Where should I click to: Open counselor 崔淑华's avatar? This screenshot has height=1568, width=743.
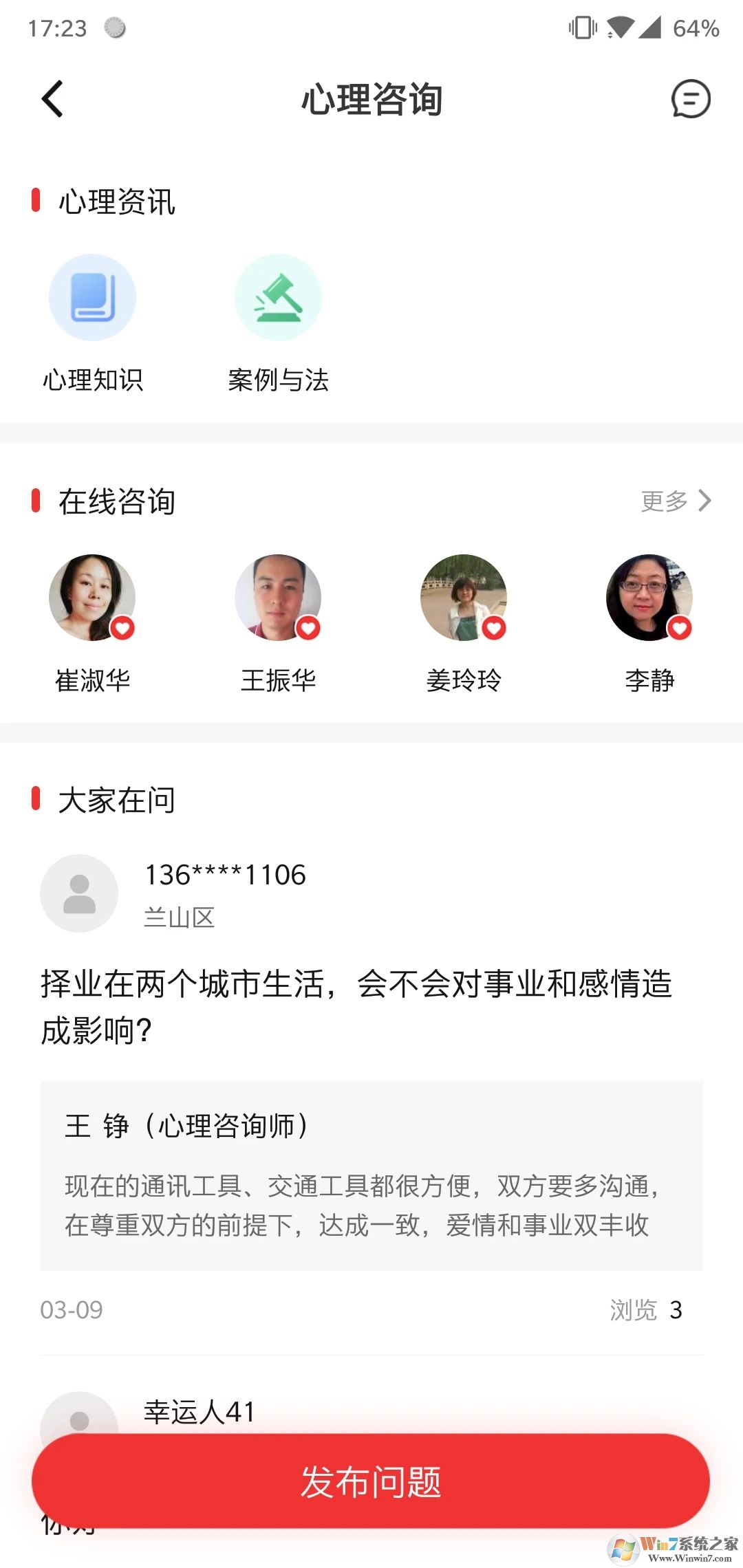pos(93,598)
